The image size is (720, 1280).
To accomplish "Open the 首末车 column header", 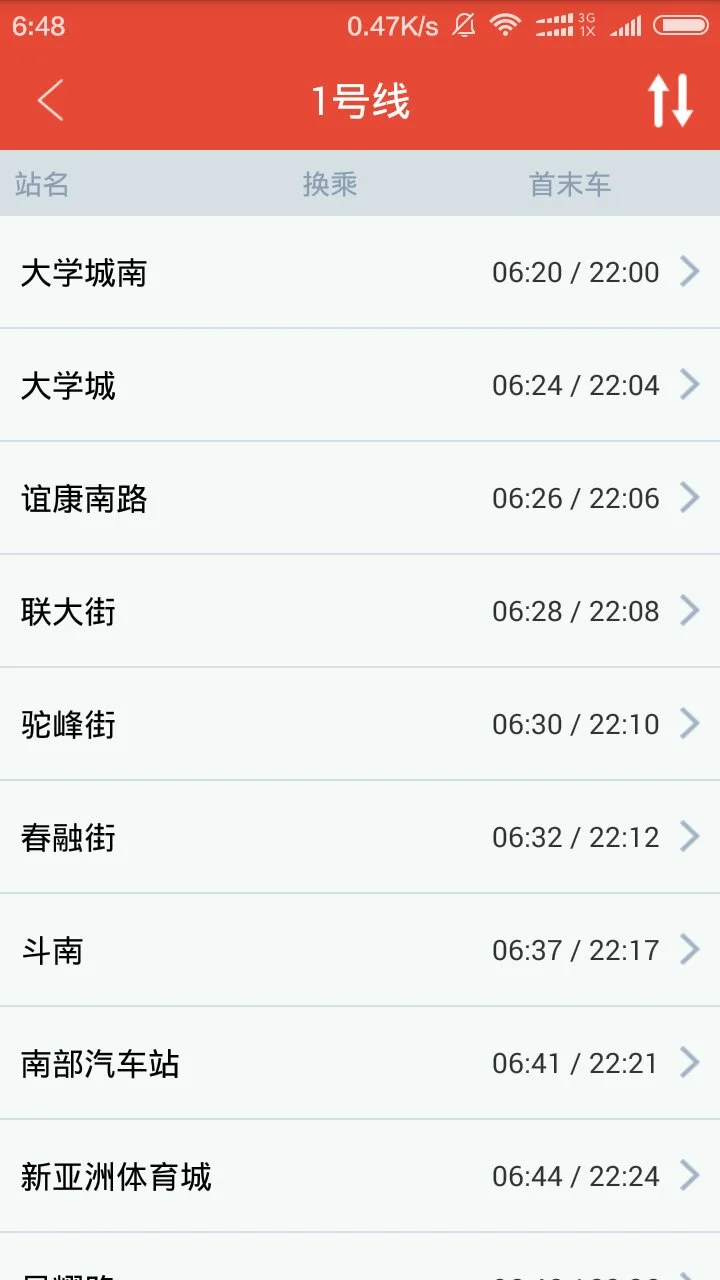I will 570,183.
